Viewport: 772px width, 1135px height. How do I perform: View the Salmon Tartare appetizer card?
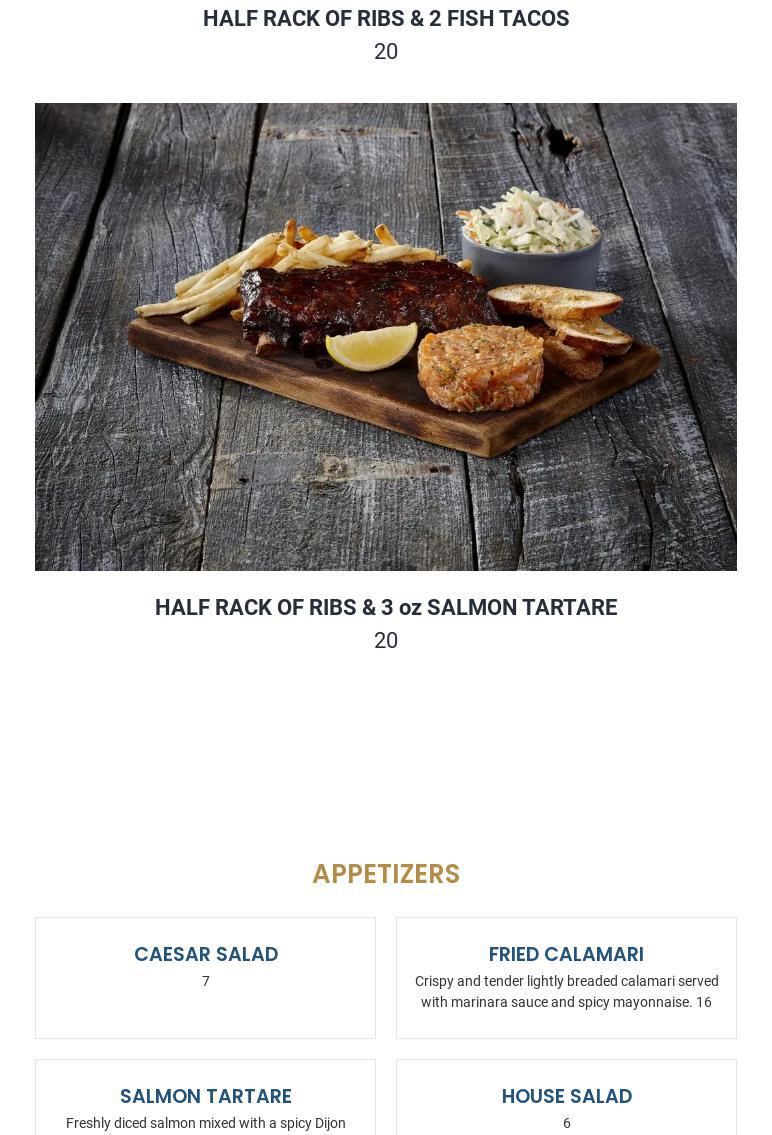205,1100
